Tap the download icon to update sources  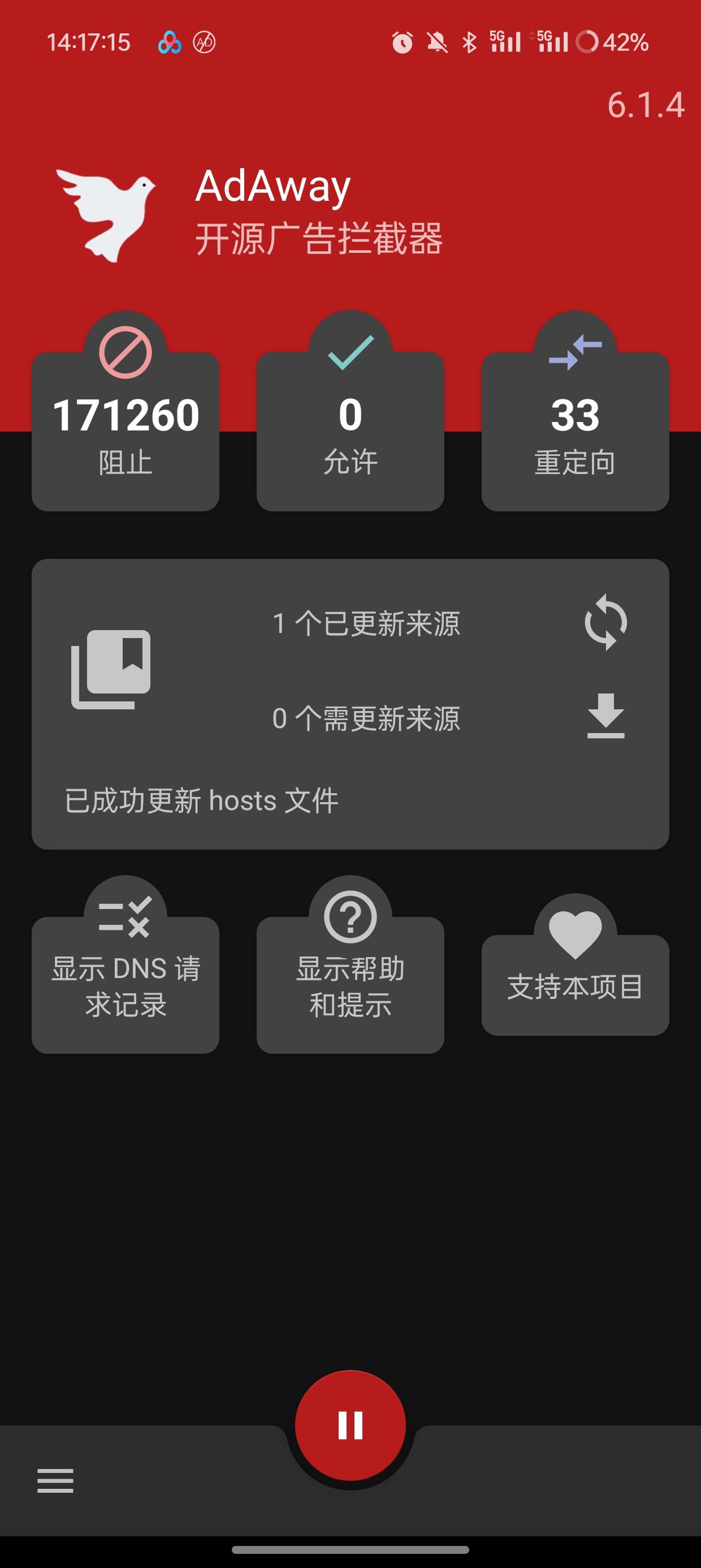coord(605,717)
